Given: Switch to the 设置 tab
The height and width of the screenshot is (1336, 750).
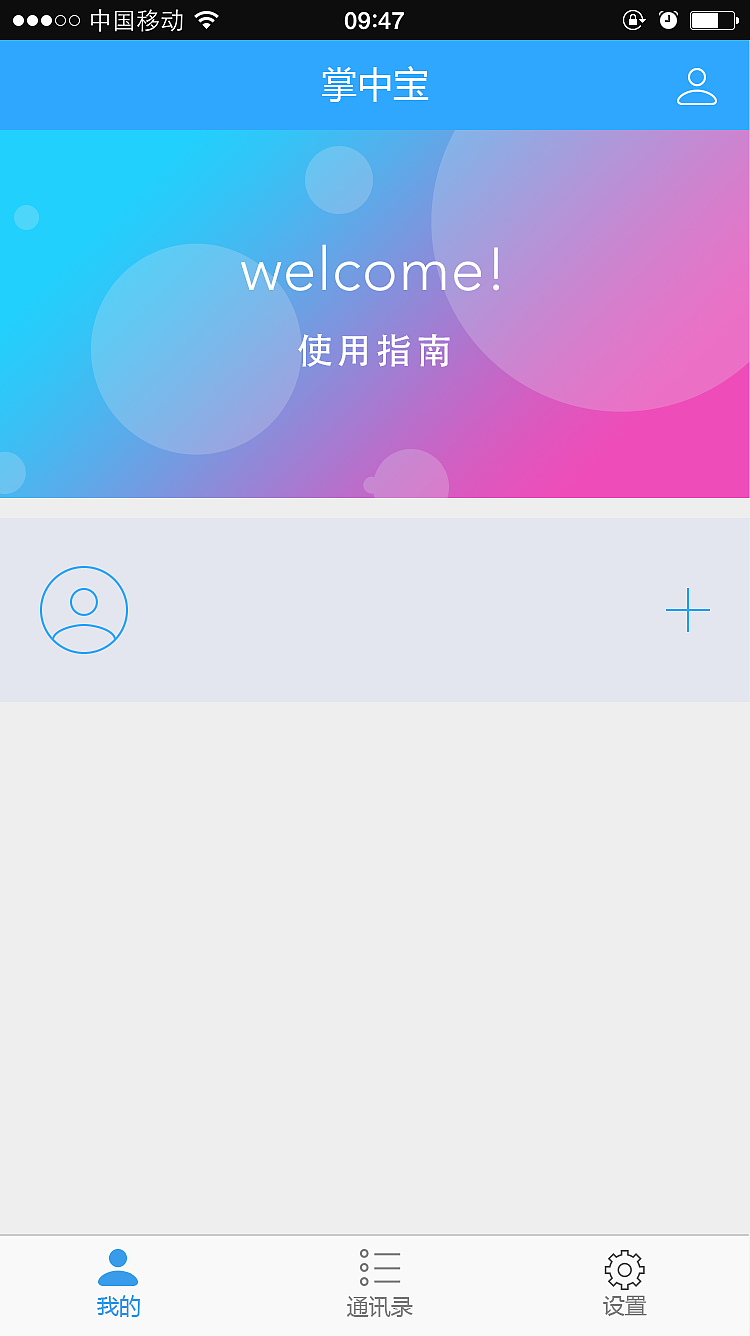Looking at the screenshot, I should point(624,1285).
